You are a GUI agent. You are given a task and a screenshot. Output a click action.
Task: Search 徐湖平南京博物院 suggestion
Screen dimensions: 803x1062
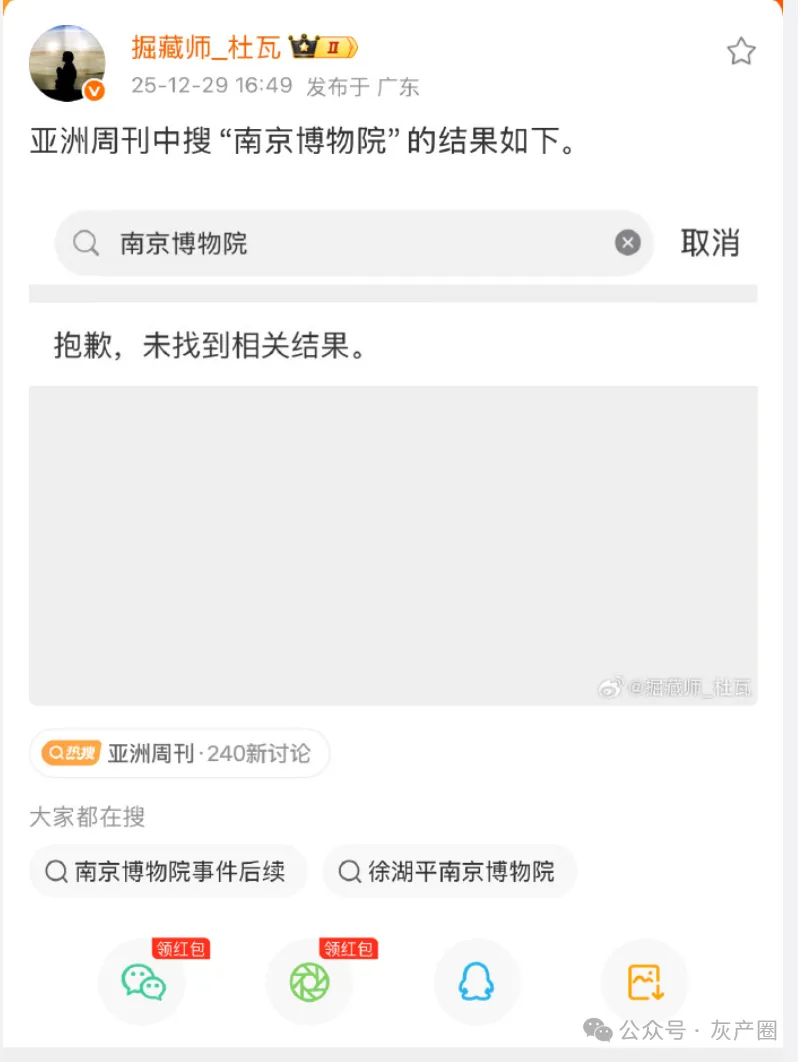tap(449, 871)
